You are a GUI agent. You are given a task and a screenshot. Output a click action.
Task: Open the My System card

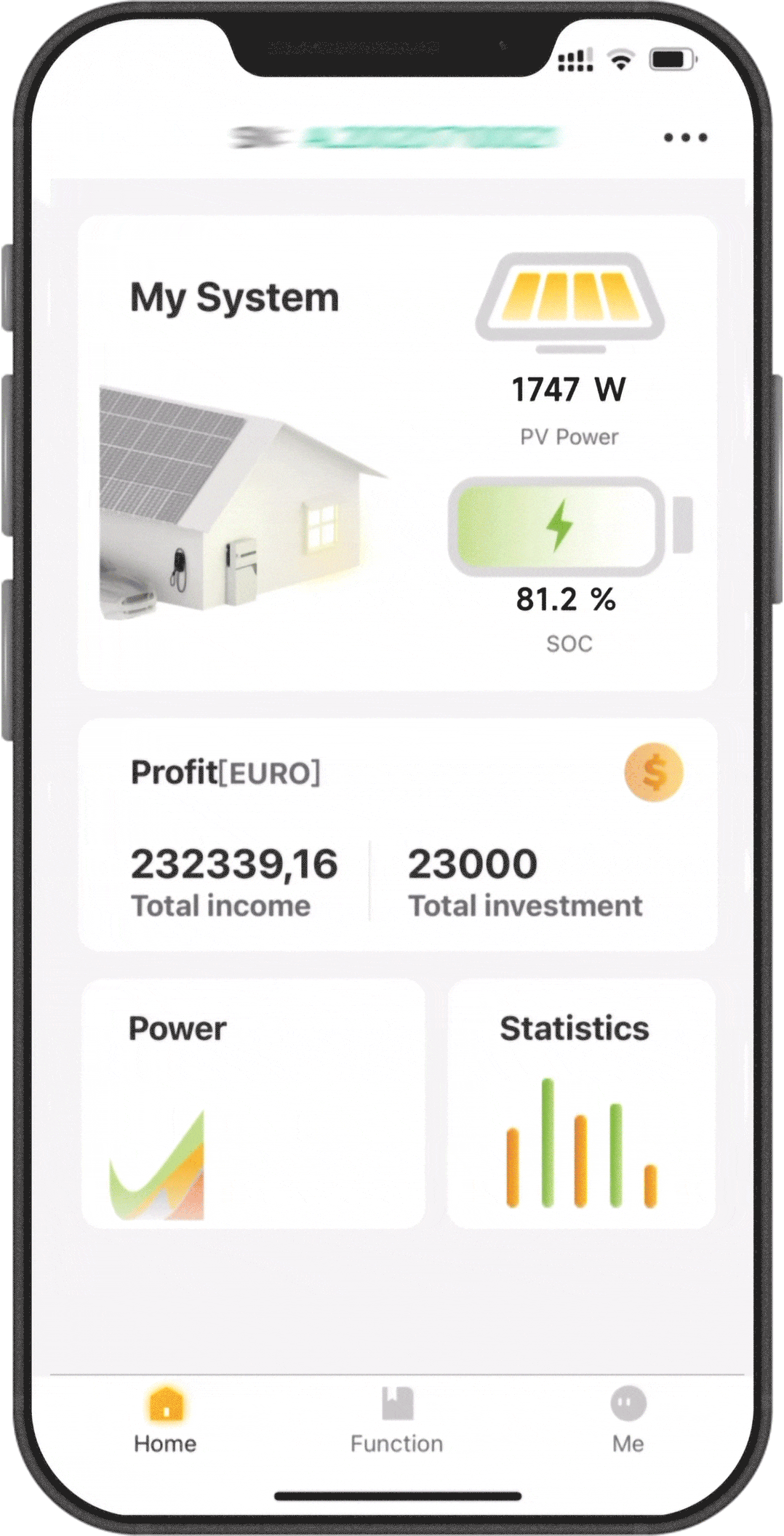click(x=396, y=452)
